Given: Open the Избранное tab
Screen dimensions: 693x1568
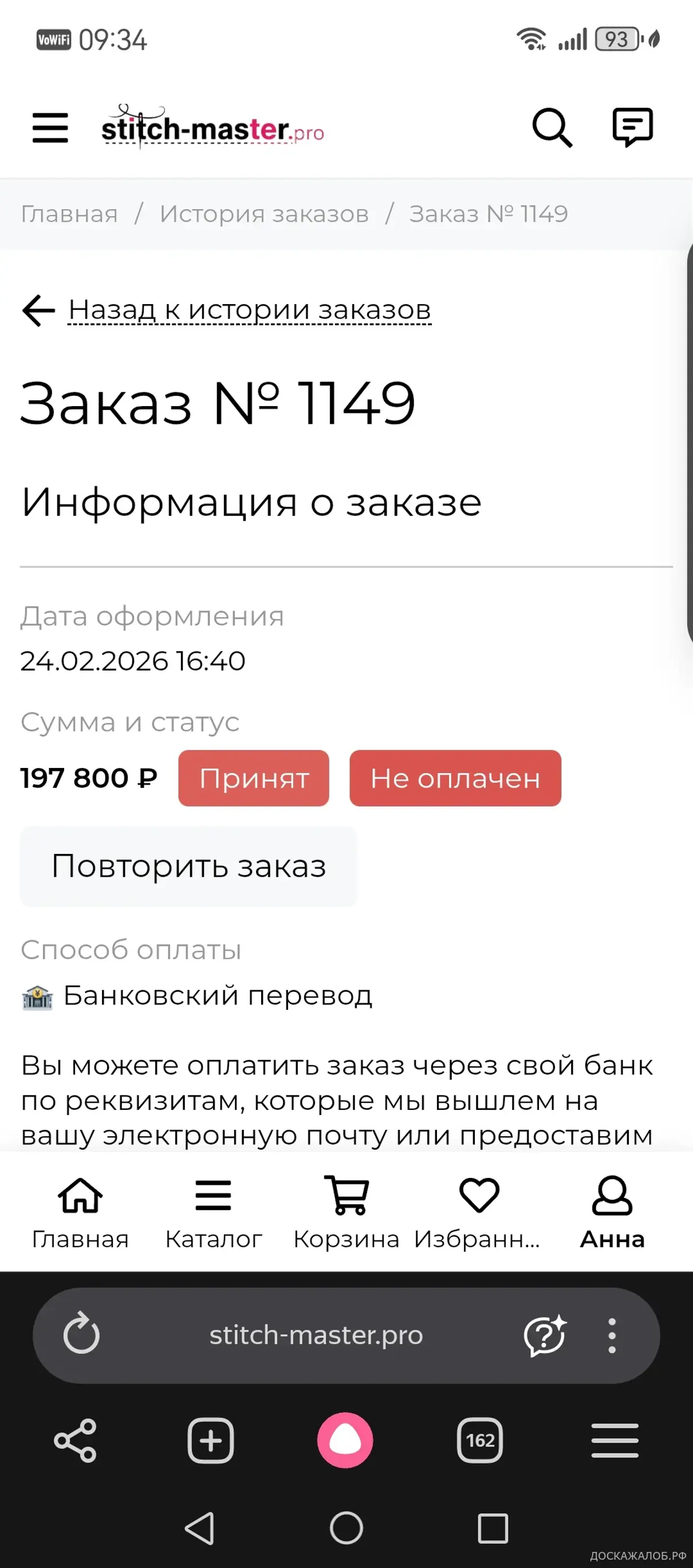Looking at the screenshot, I should [x=479, y=1212].
